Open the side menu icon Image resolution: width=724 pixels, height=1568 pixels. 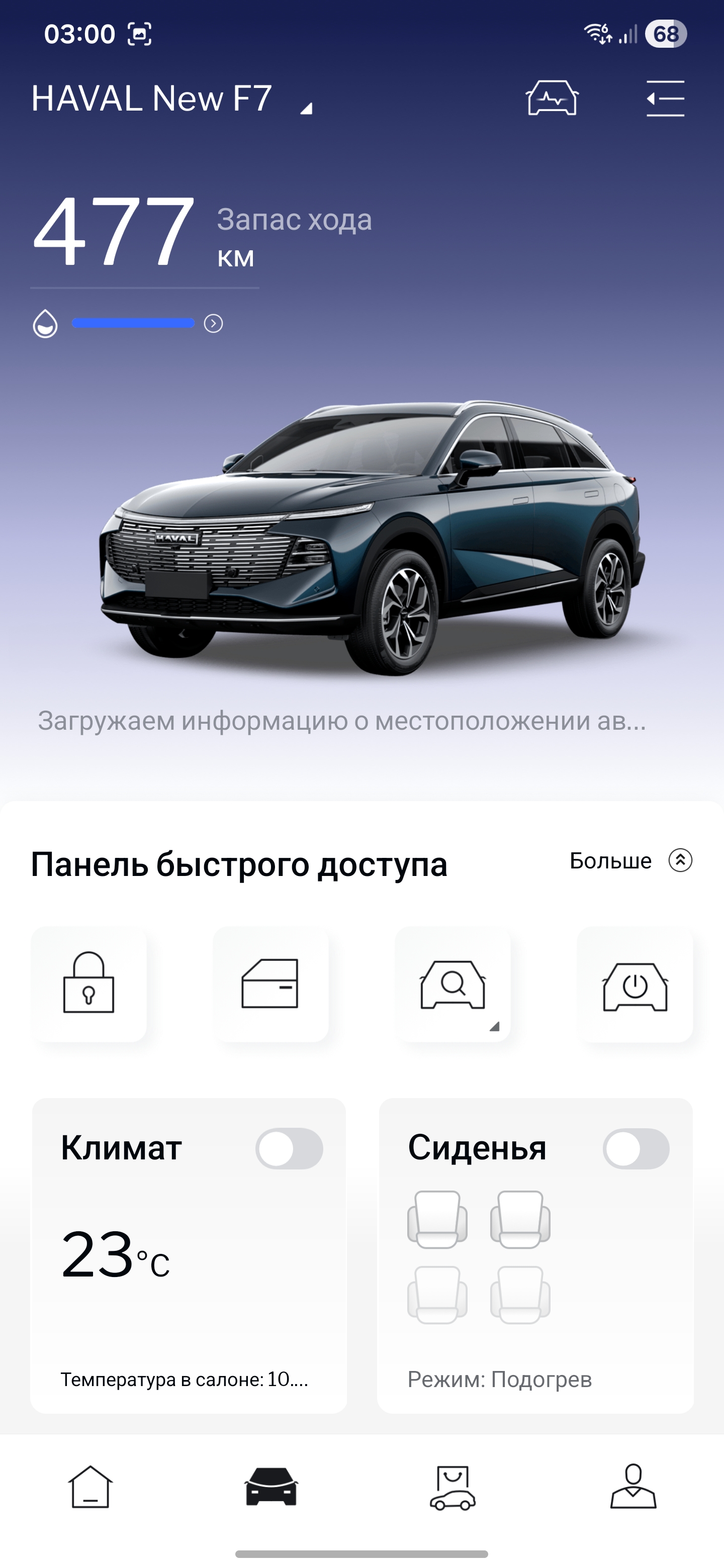click(x=665, y=99)
